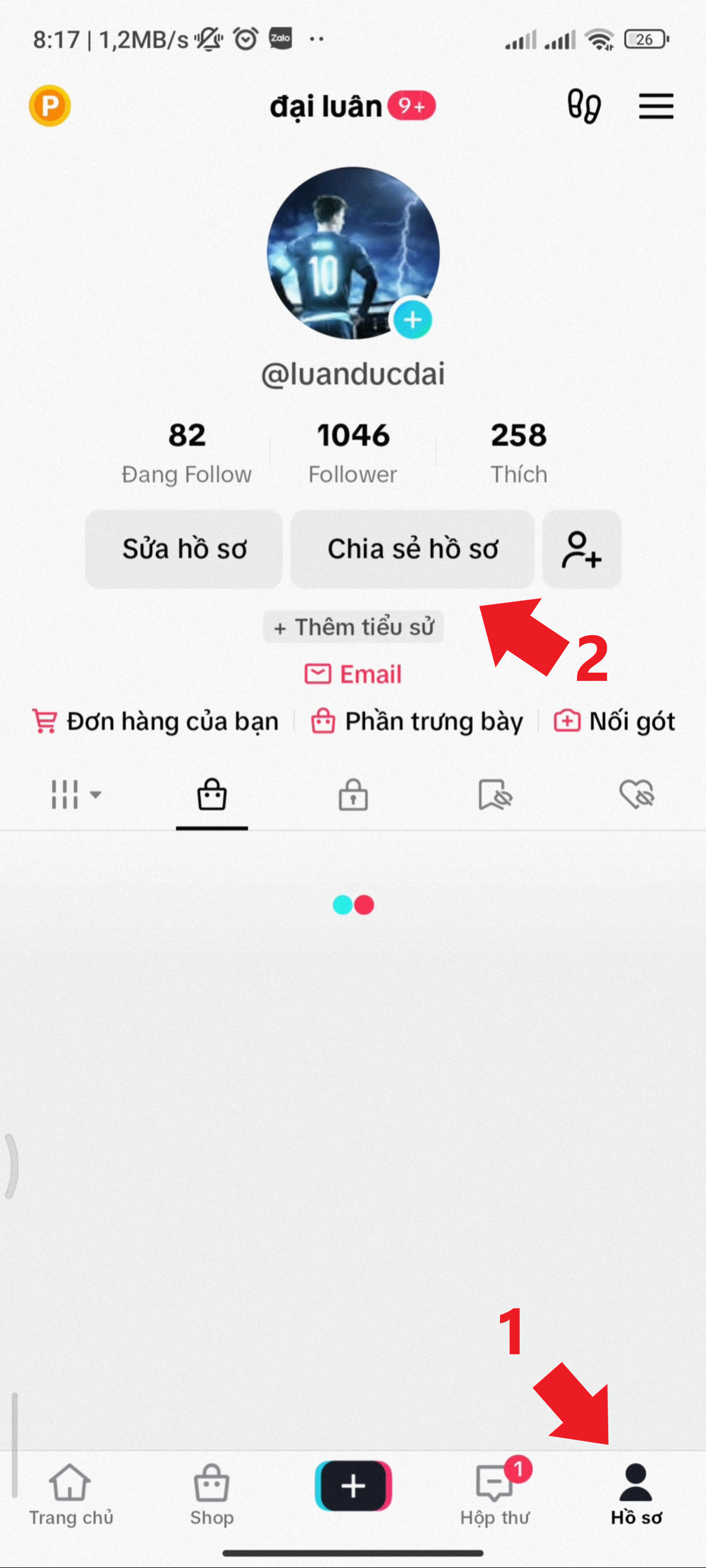The image size is (706, 1568).
Task: Switch to the private lock tab
Action: pyautogui.click(x=353, y=795)
